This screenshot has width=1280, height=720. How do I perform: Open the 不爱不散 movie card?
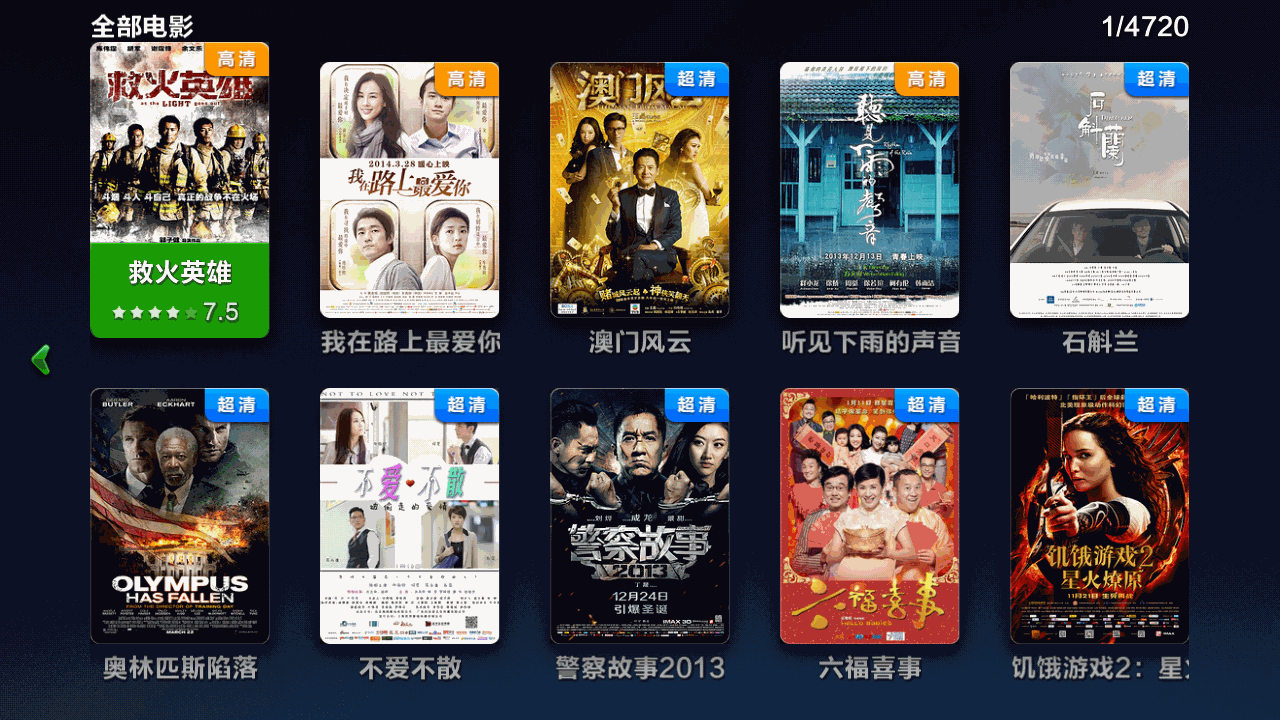[x=409, y=516]
